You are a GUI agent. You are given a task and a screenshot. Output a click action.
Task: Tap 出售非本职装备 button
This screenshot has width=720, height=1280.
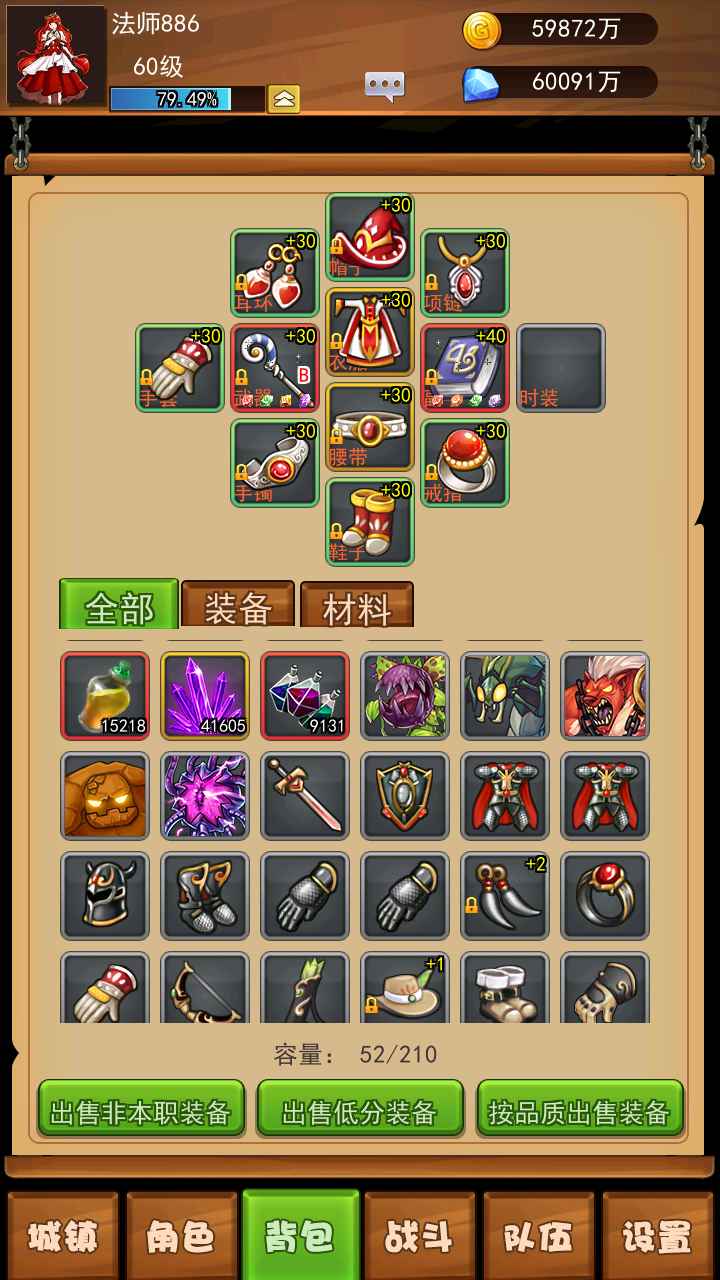click(141, 1111)
